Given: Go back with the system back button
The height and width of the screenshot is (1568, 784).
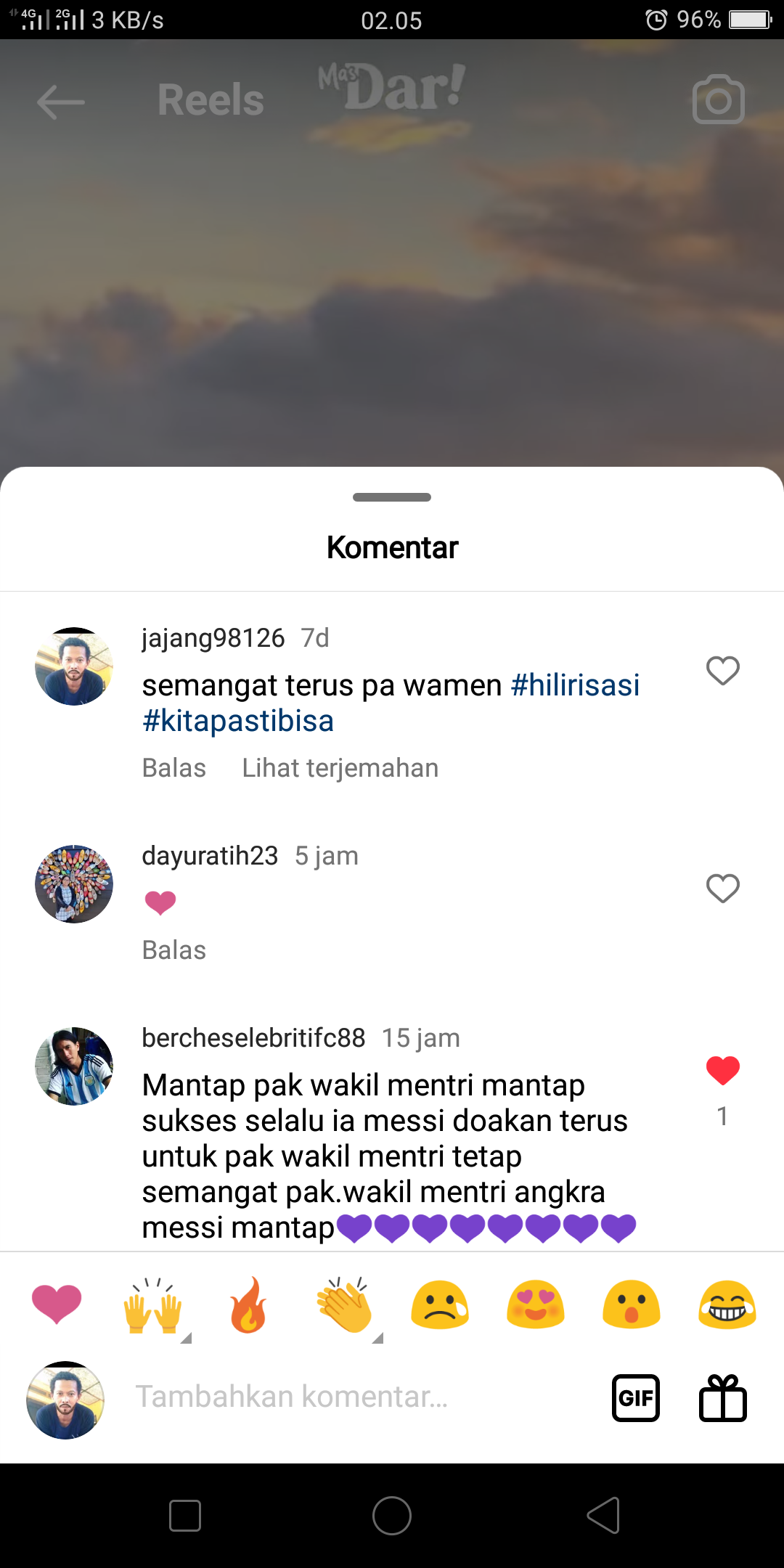Looking at the screenshot, I should click(604, 1516).
